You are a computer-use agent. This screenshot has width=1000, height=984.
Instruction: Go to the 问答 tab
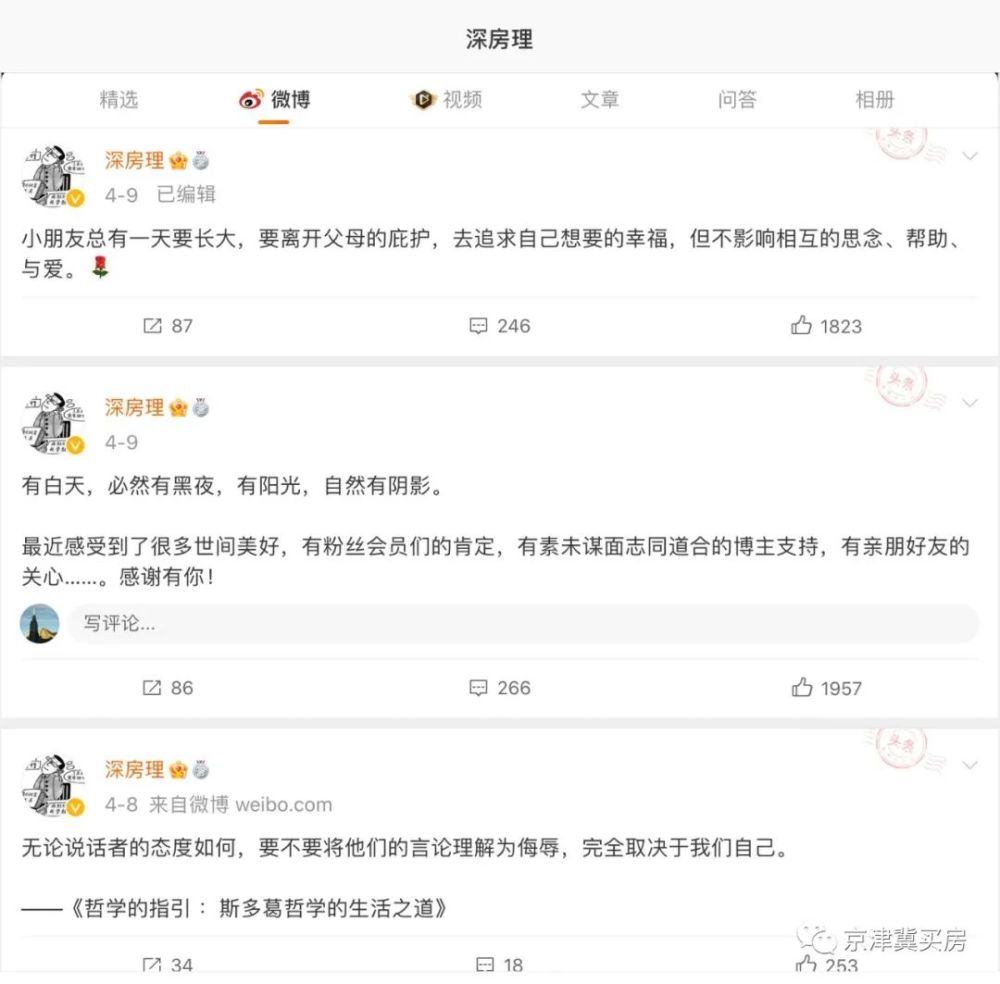point(737,99)
